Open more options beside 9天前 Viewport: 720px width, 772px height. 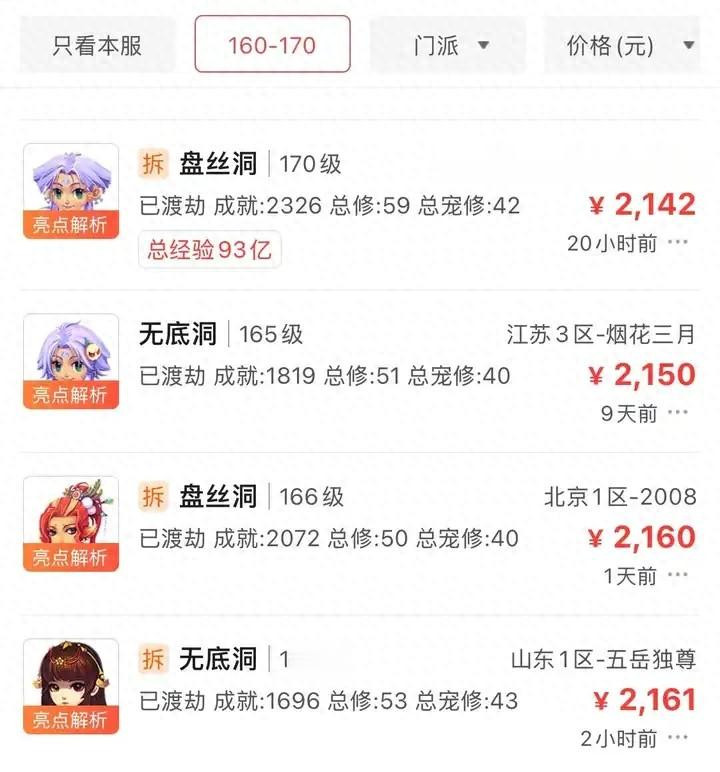coord(678,412)
